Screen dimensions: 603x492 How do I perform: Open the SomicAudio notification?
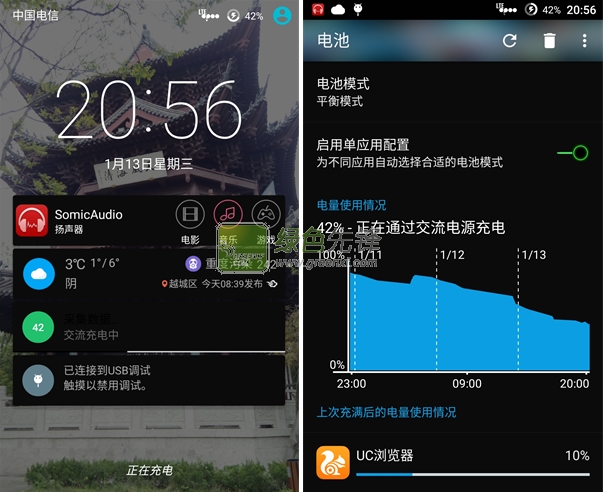click(90, 220)
